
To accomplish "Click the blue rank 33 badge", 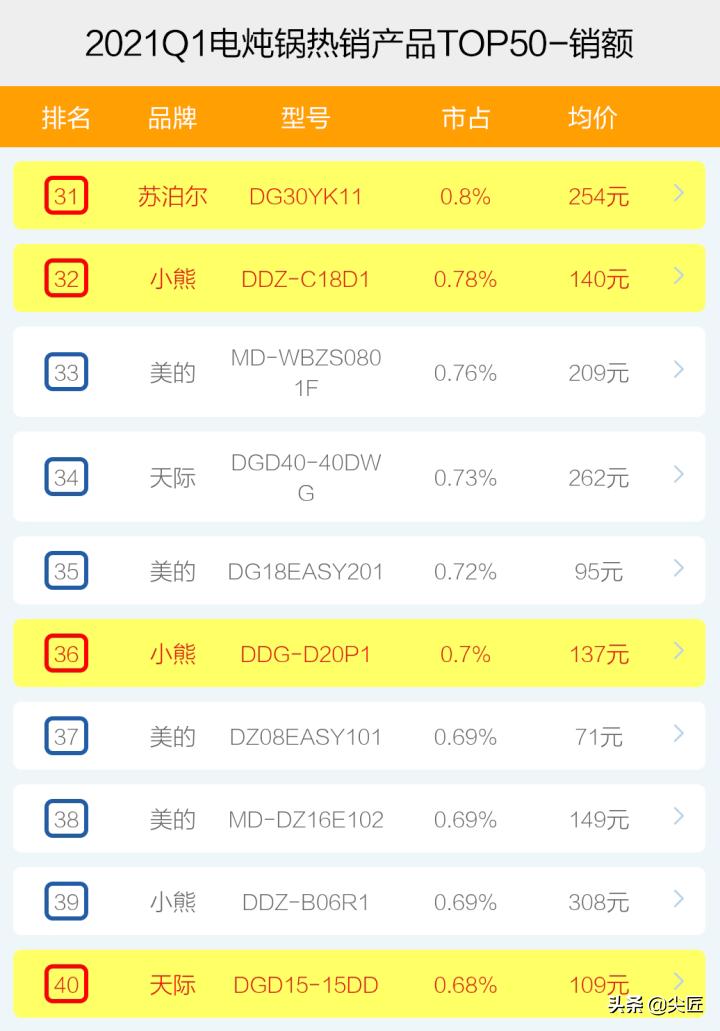I will tap(64, 371).
